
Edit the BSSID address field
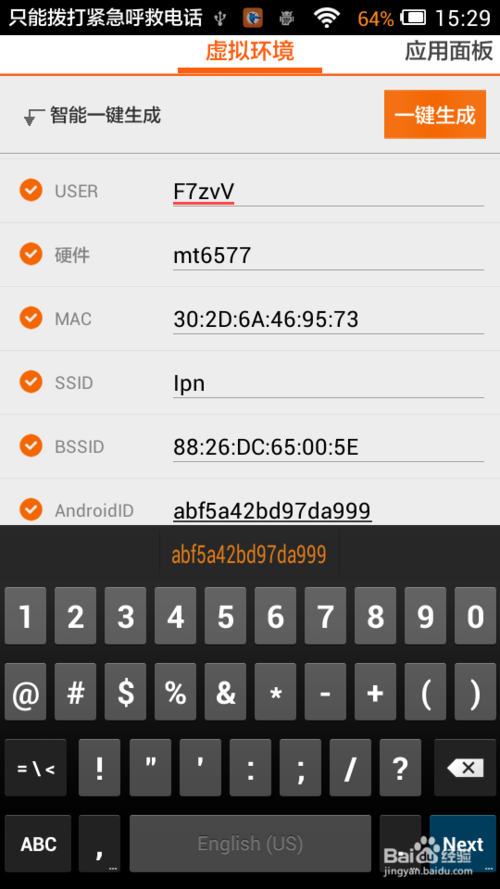(328, 448)
